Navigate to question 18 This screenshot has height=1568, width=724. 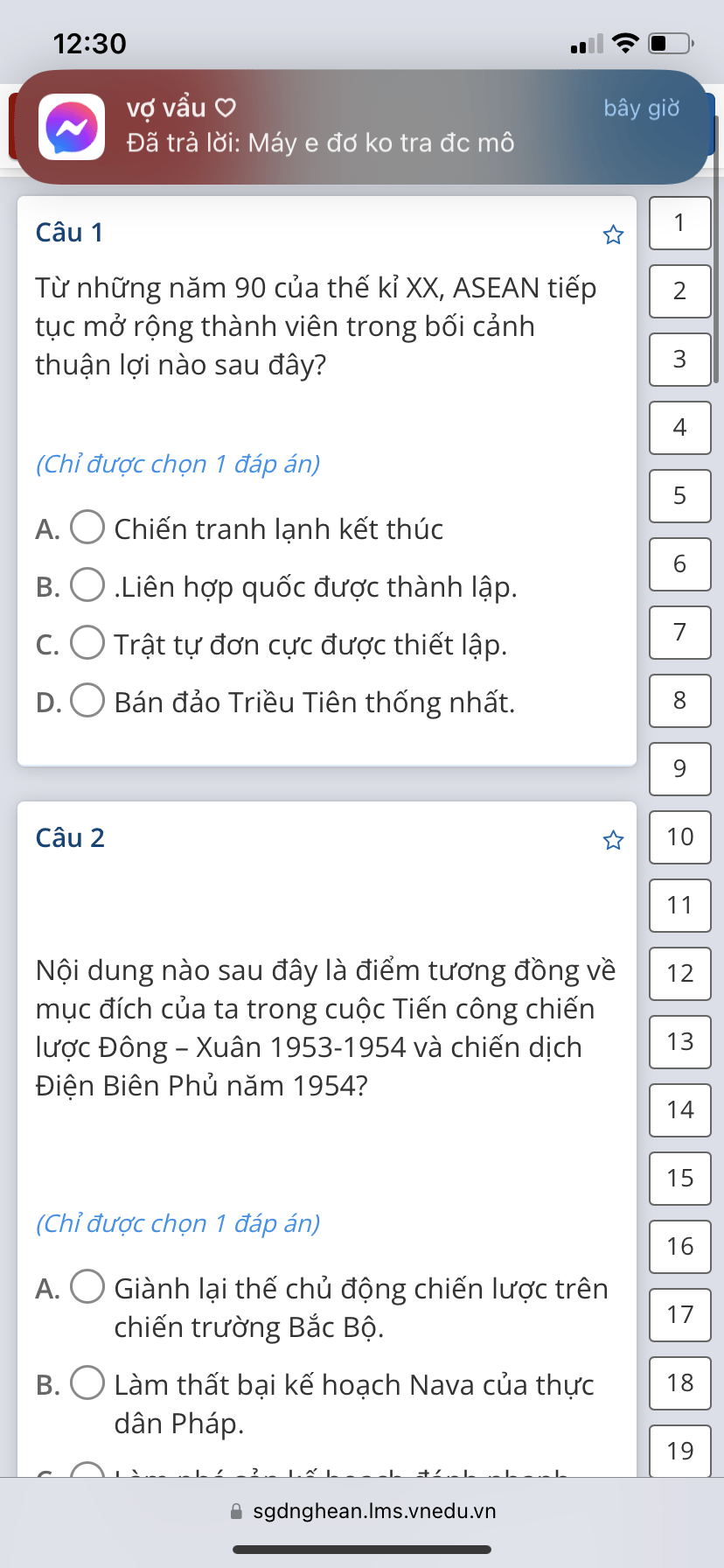tap(679, 1383)
